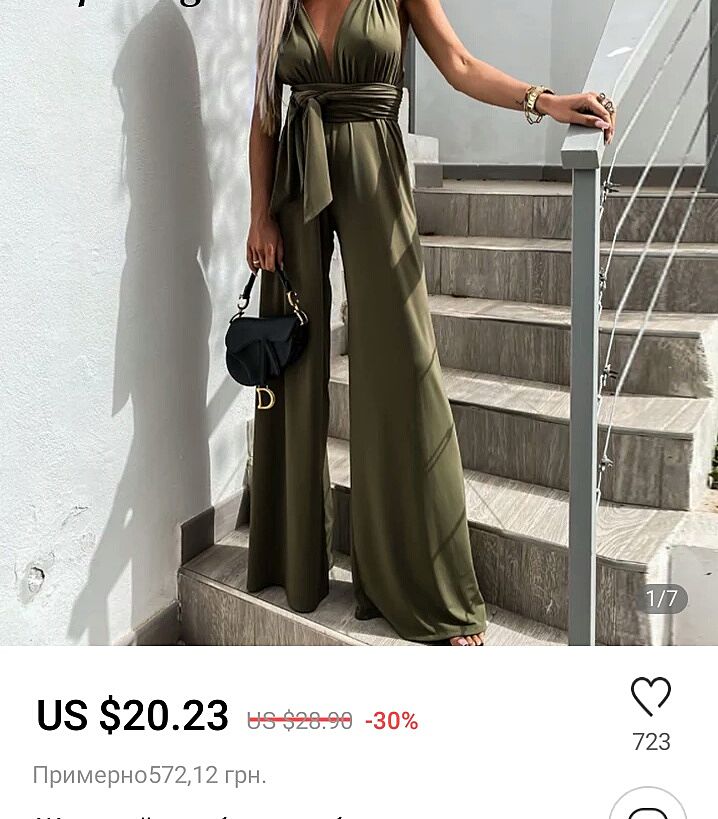Open the jumpsuit product photo
The width and height of the screenshot is (718, 819).
[x=359, y=320]
